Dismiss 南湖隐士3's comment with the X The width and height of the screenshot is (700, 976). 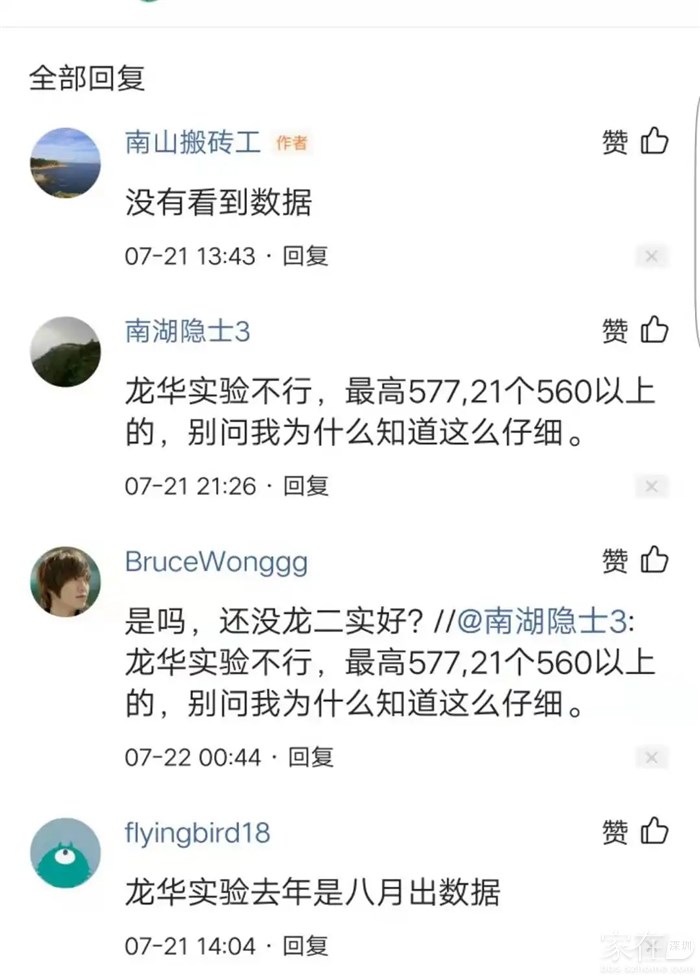tap(651, 487)
